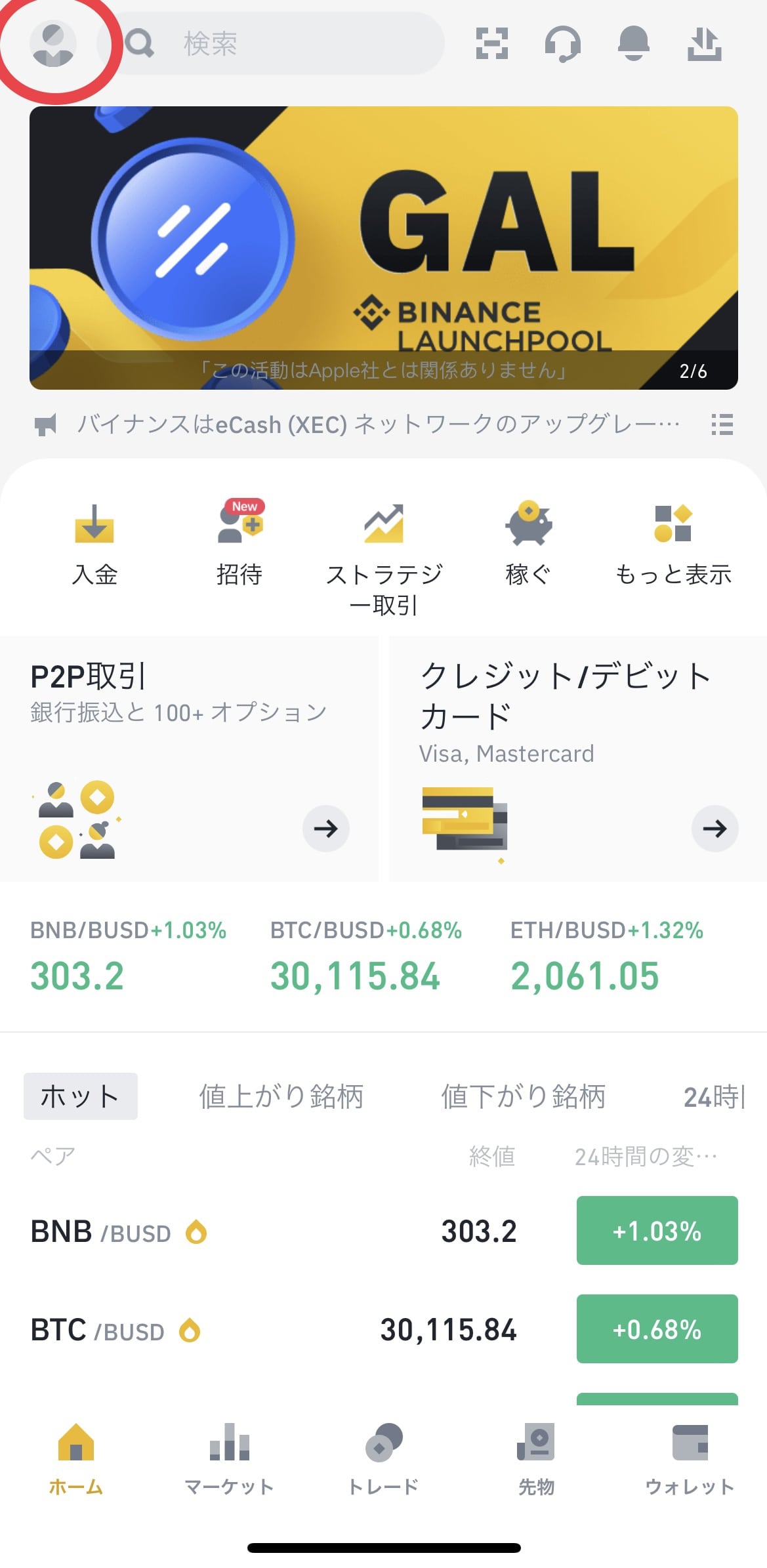Switch to the 値上がり銘柄 tab

pos(281,1096)
